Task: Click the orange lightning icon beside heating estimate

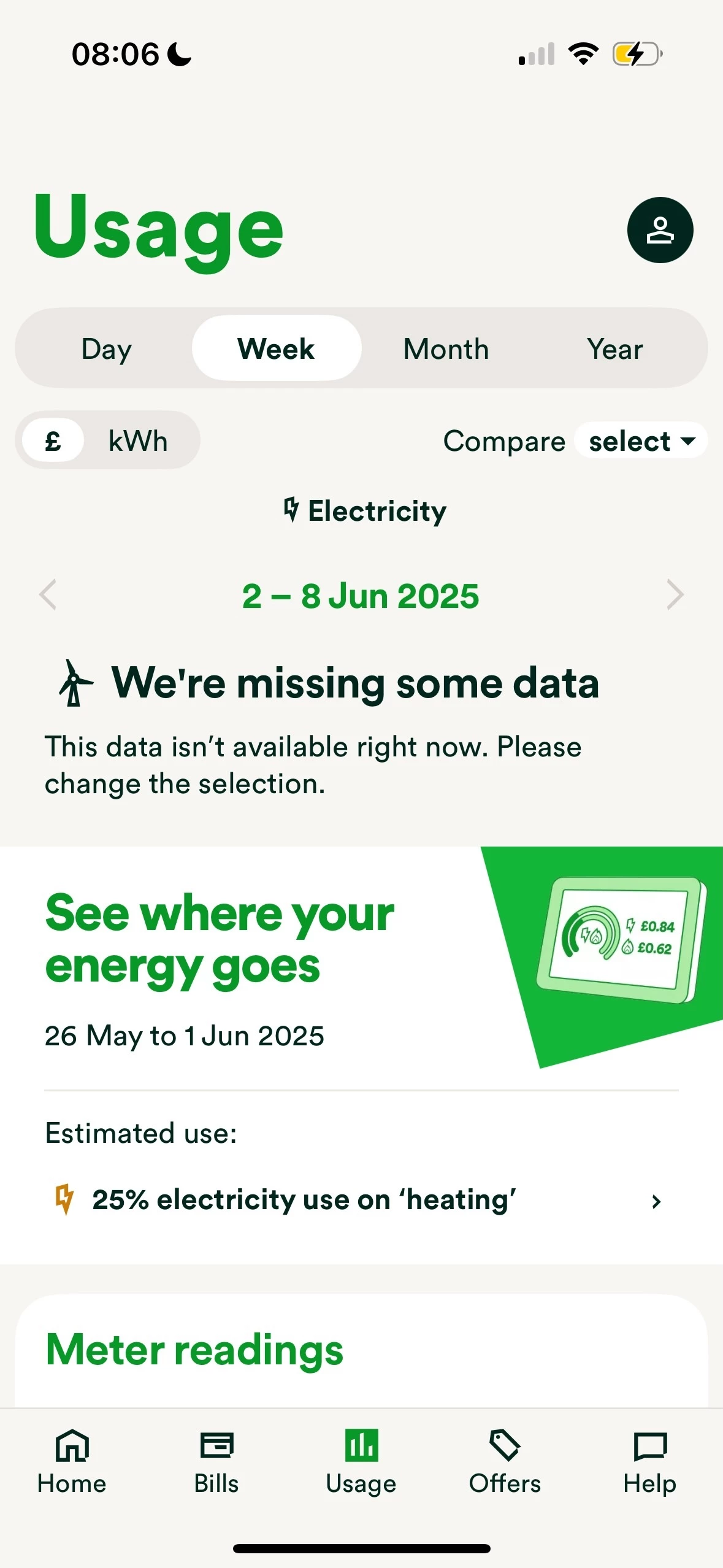Action: click(x=64, y=1199)
